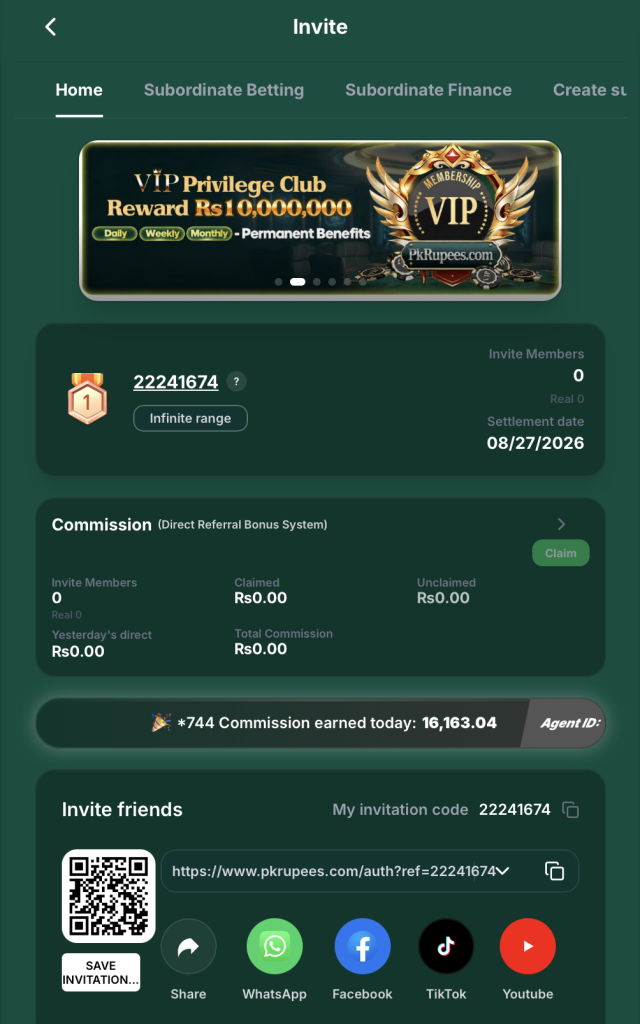Image resolution: width=640 pixels, height=1024 pixels.
Task: Tap the question mark next to 22241674
Action: pos(236,381)
